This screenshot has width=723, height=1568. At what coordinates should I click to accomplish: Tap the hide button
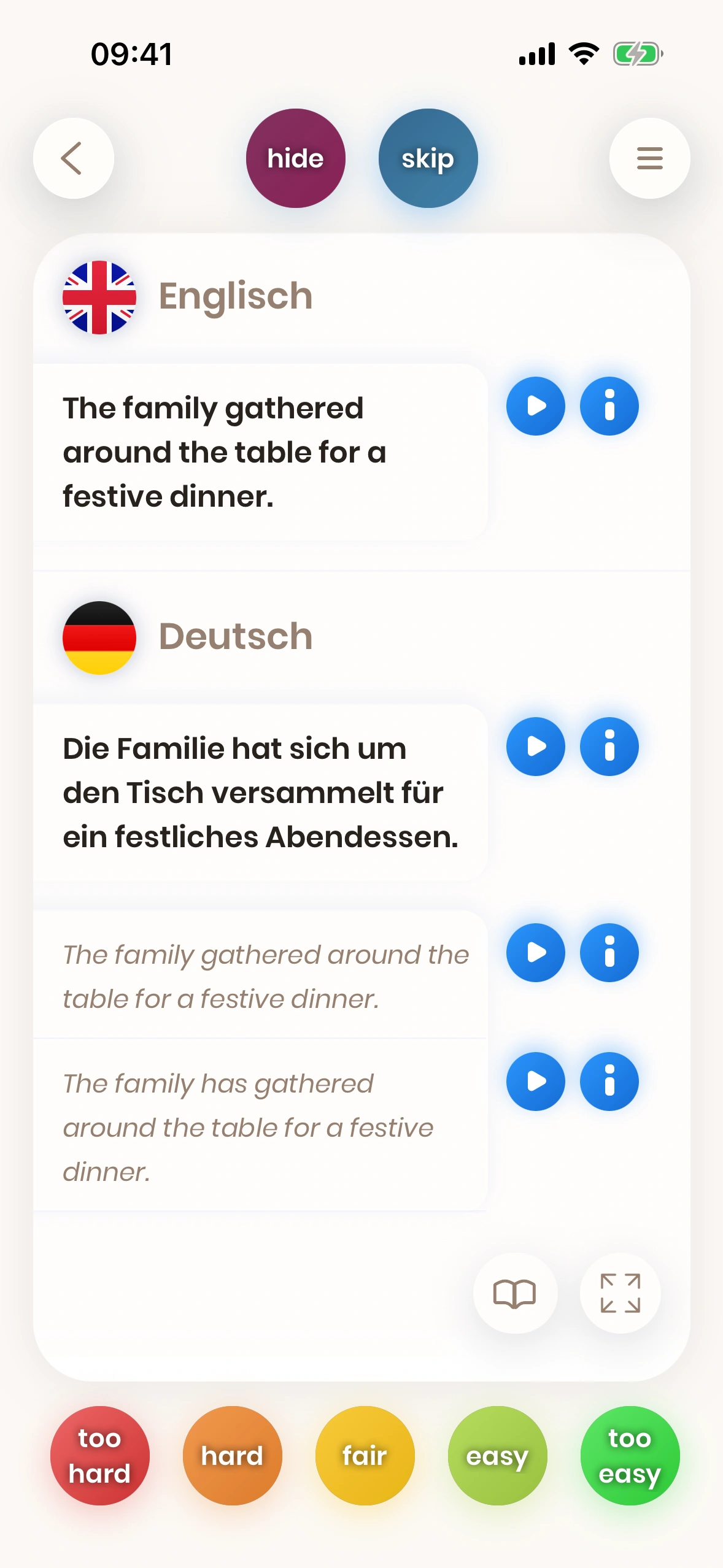(295, 158)
